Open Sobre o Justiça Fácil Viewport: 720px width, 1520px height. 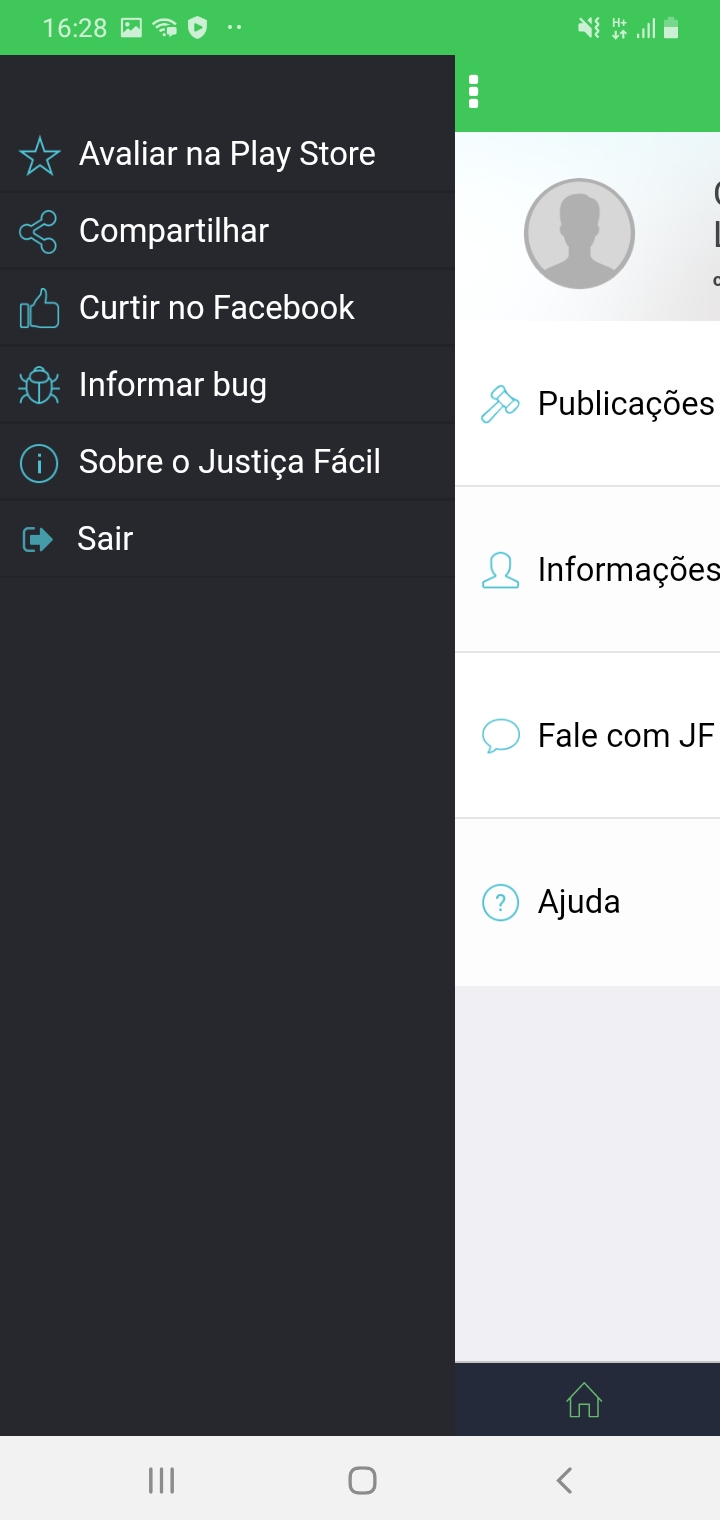[x=229, y=462]
